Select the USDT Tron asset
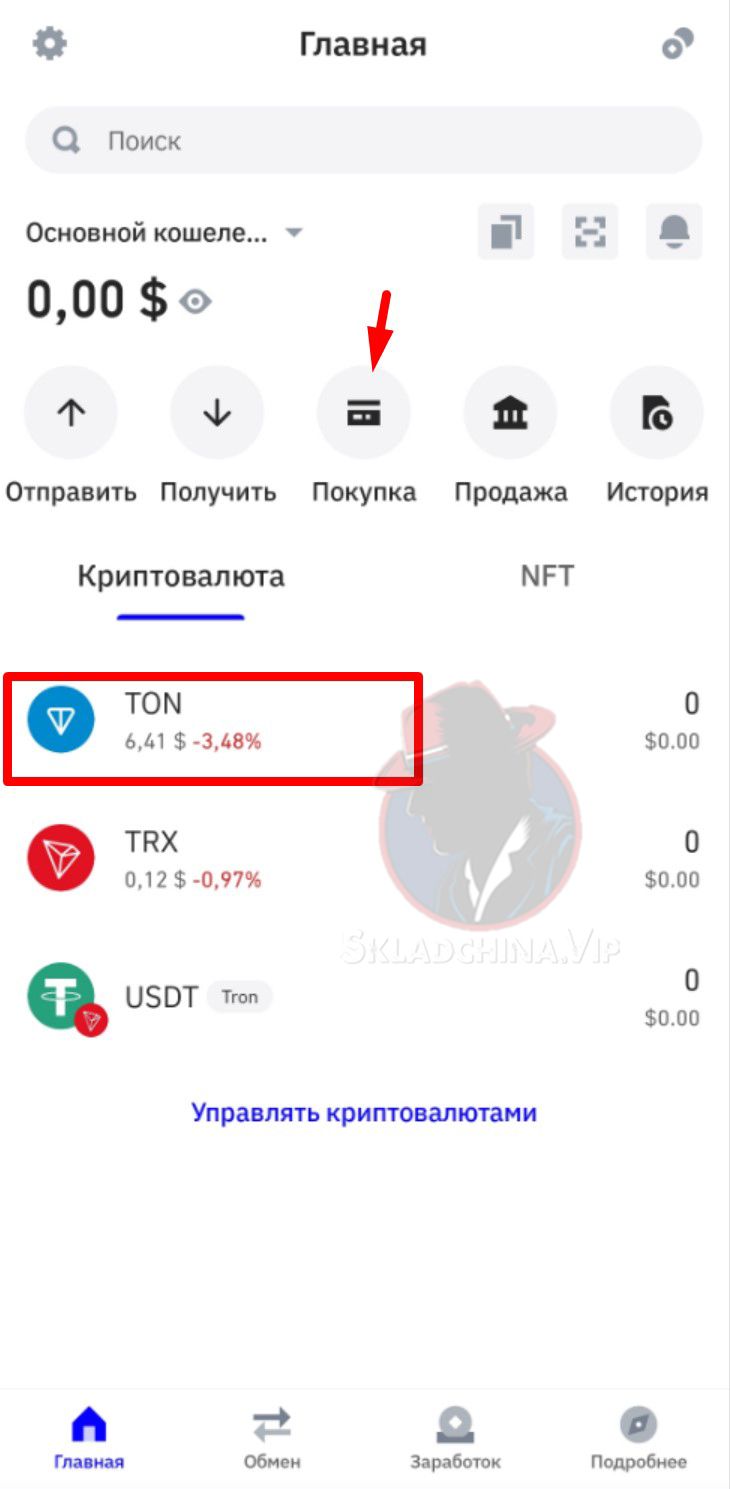 click(364, 997)
